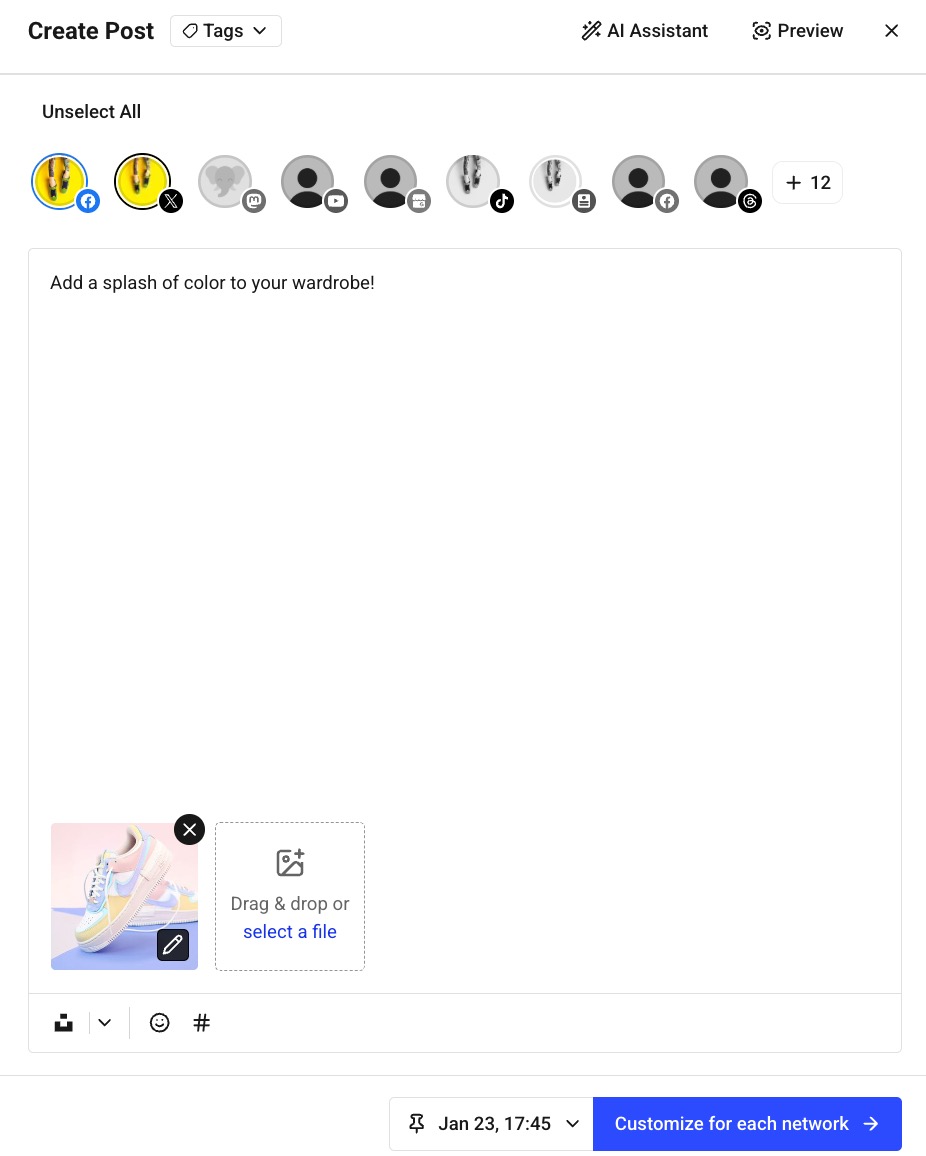Tap the select a file link
This screenshot has width=926, height=1156.
pos(290,932)
